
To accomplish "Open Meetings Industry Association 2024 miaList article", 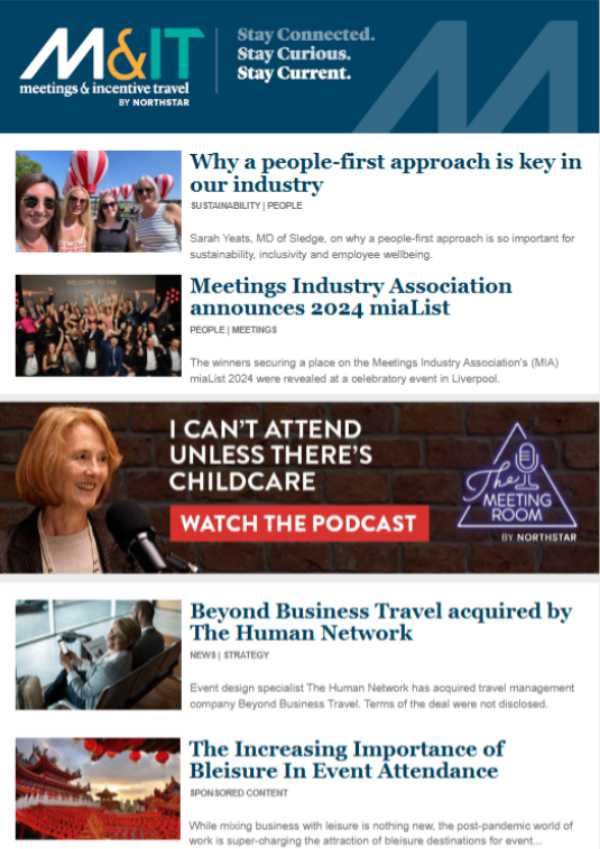I will (350, 297).
